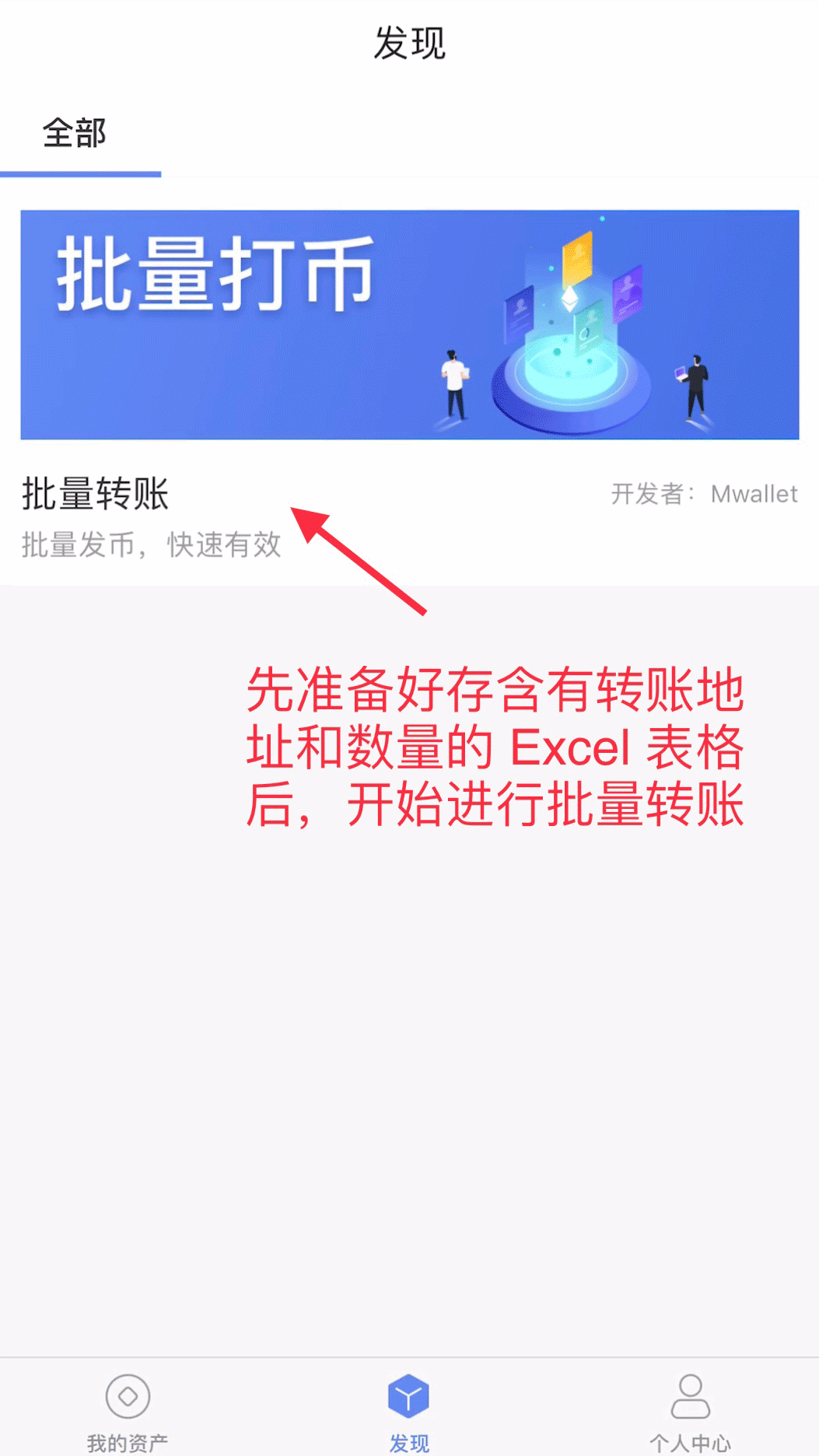Open the 批量打币 banner card
Screen dimensions: 819x1456
(x=409, y=324)
